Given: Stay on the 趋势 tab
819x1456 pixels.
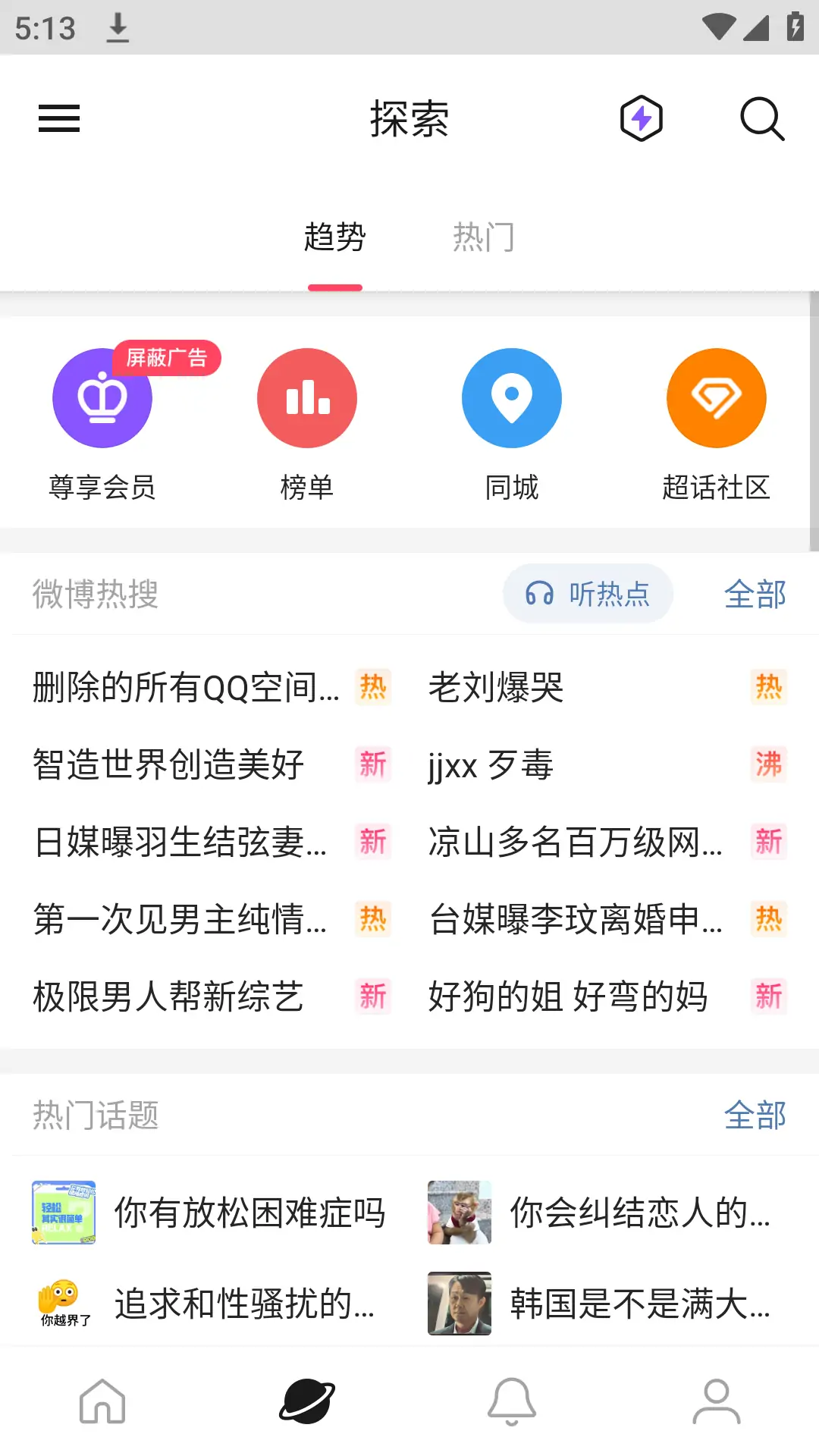Looking at the screenshot, I should coord(334,237).
